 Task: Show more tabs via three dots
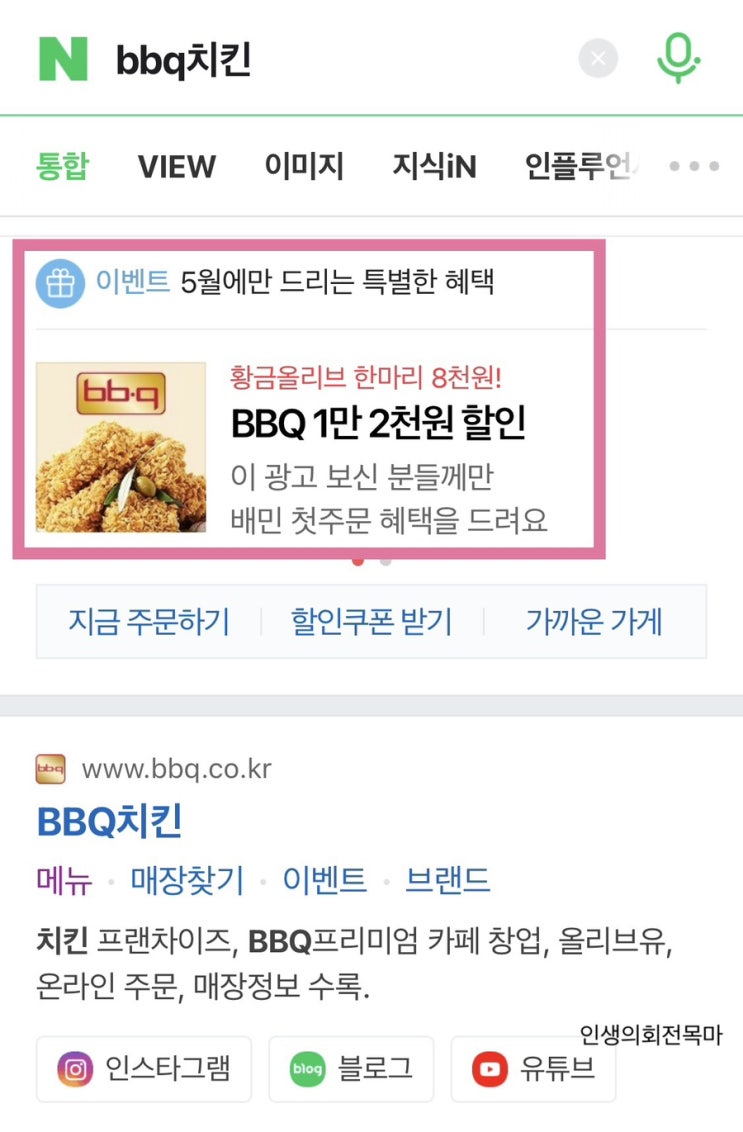coord(694,166)
